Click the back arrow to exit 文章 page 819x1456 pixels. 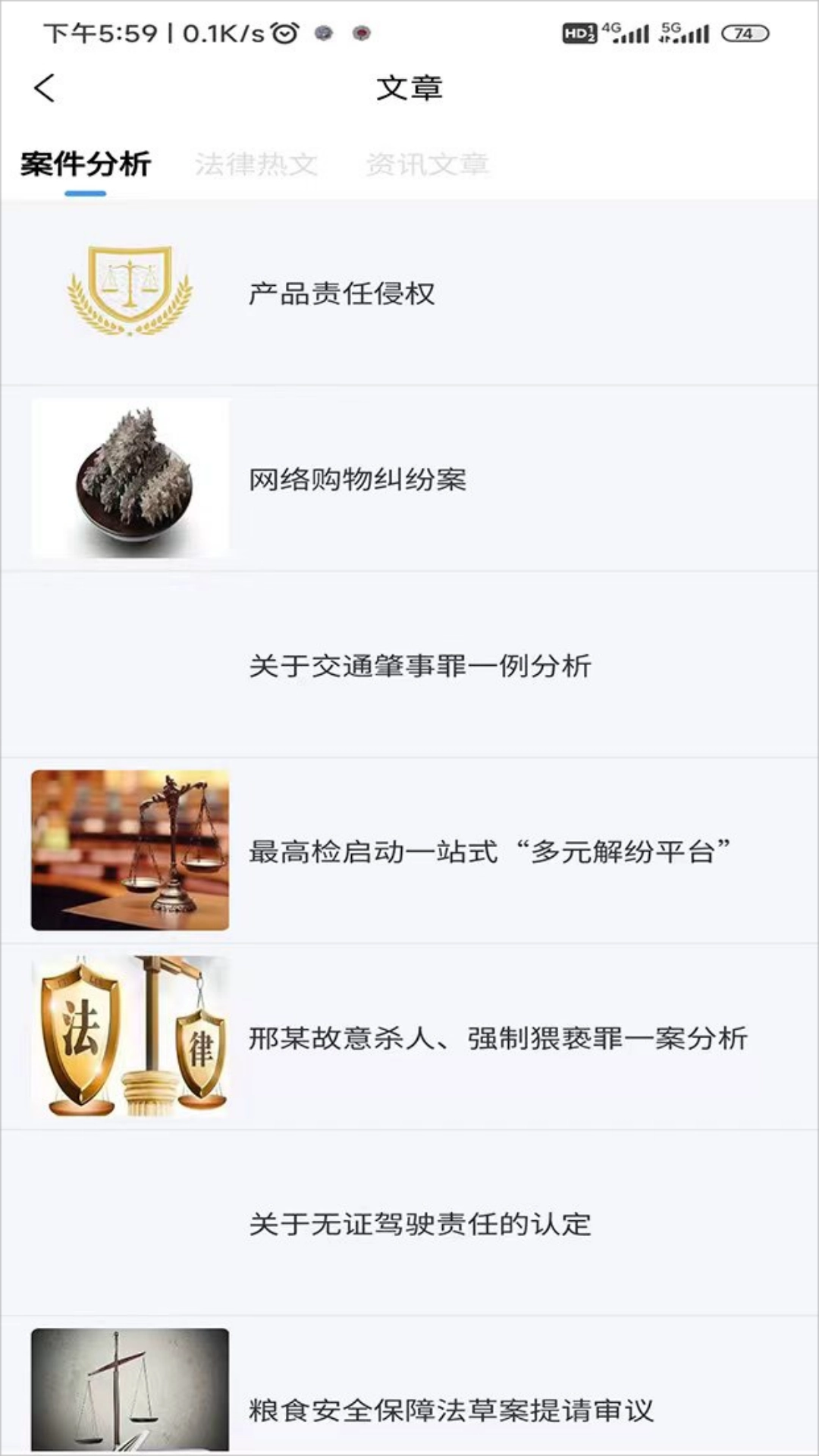[43, 87]
